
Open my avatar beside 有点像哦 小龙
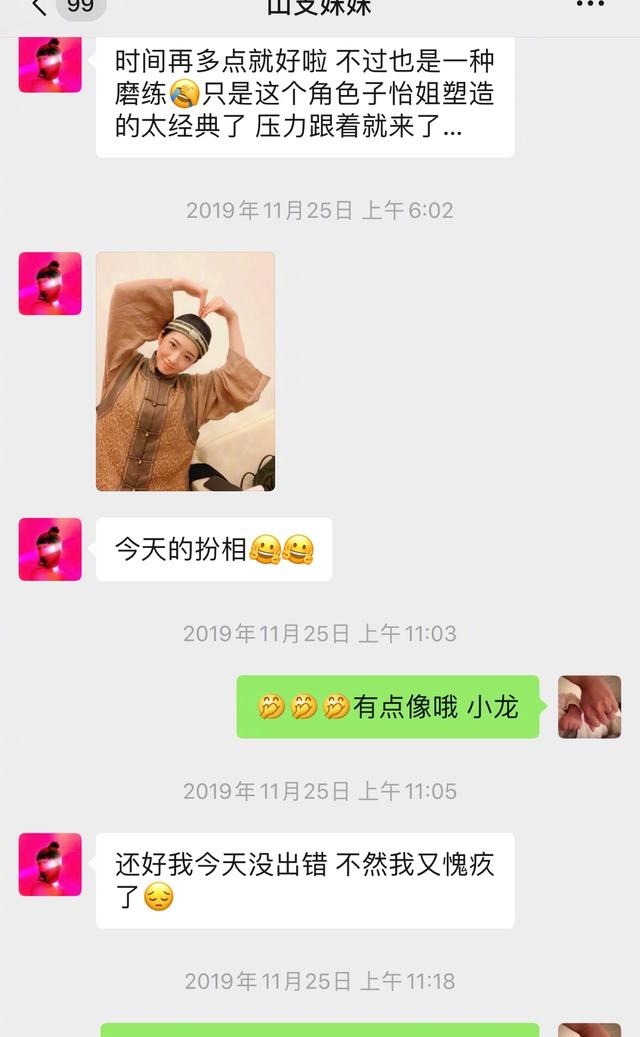[x=589, y=707]
